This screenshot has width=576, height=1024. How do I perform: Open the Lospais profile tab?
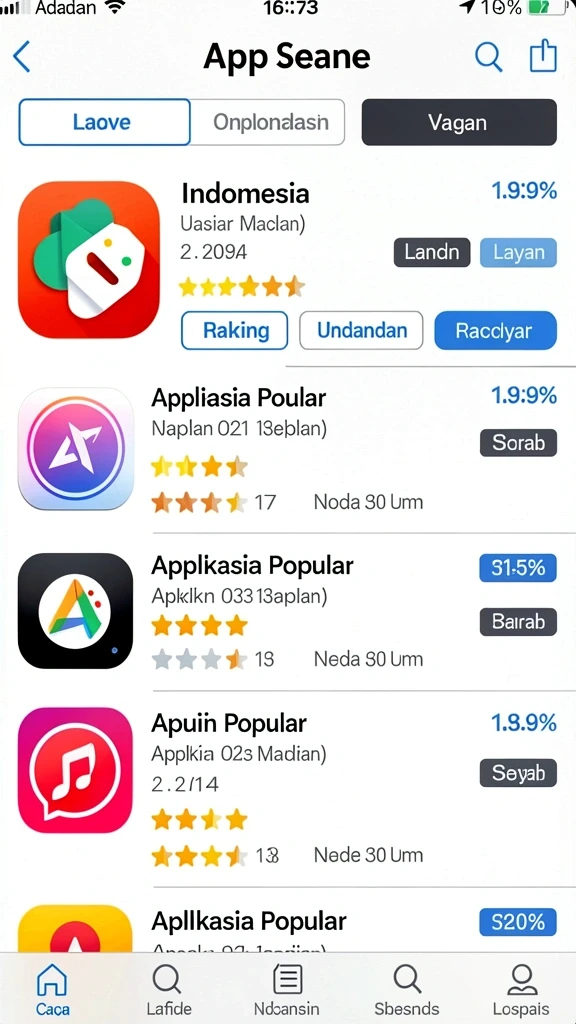click(520, 989)
